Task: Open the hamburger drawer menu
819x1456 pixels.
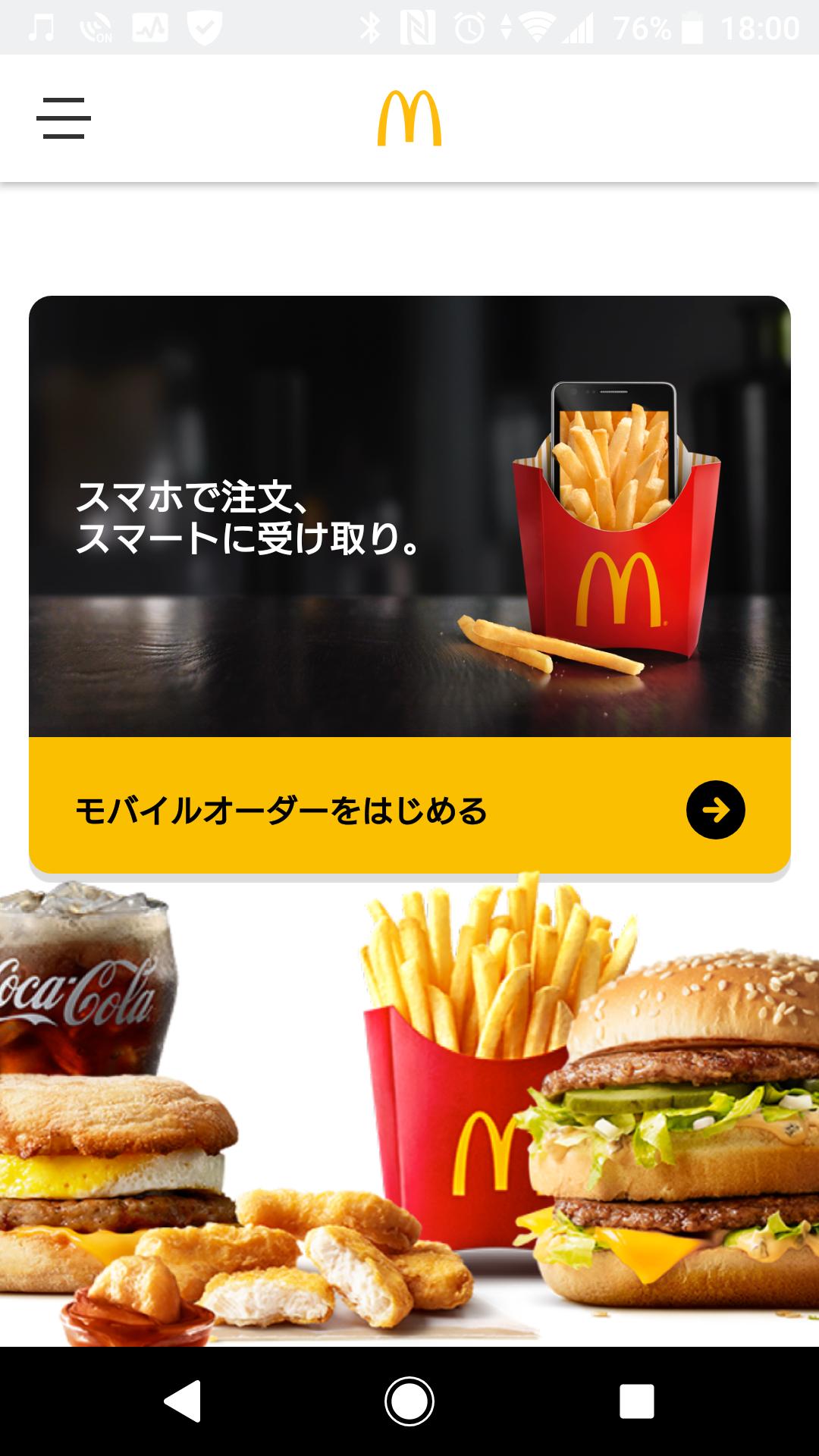Action: (x=64, y=118)
